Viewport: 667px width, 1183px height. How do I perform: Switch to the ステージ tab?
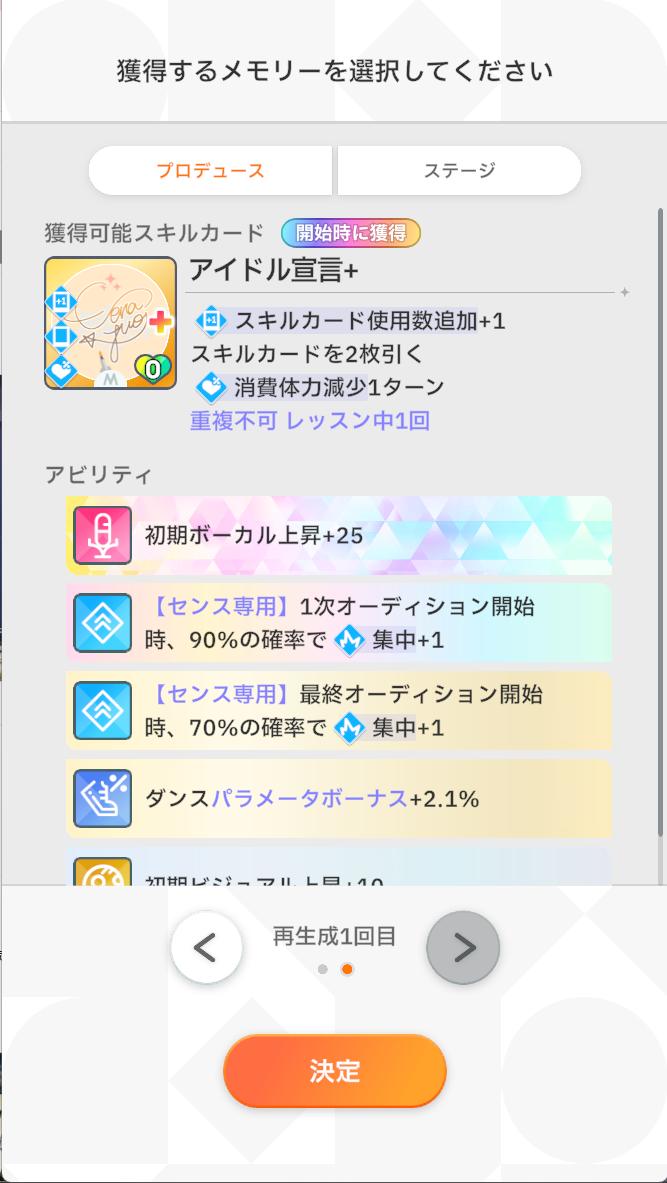pos(460,171)
